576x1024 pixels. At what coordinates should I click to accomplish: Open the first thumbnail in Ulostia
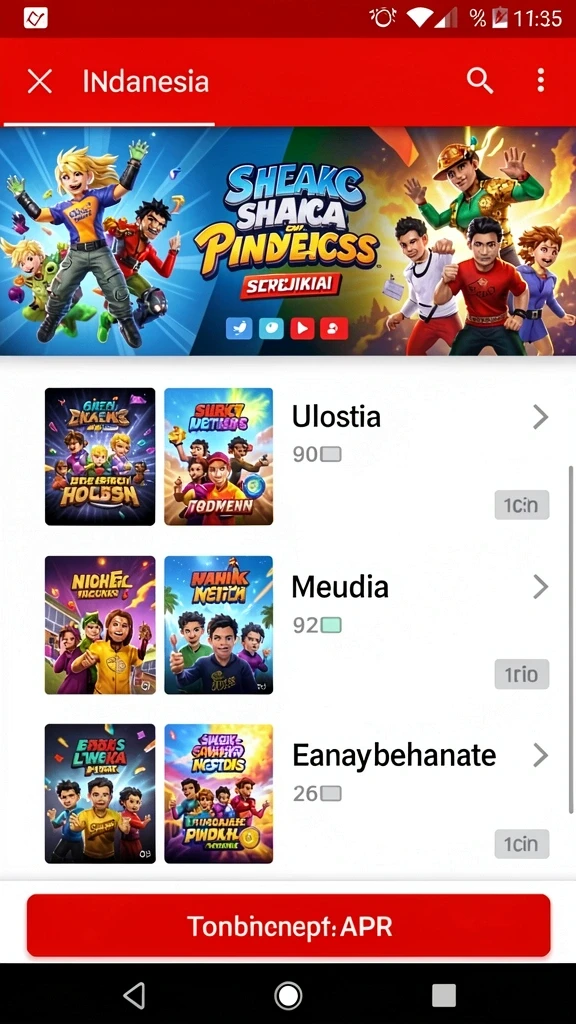[100, 456]
